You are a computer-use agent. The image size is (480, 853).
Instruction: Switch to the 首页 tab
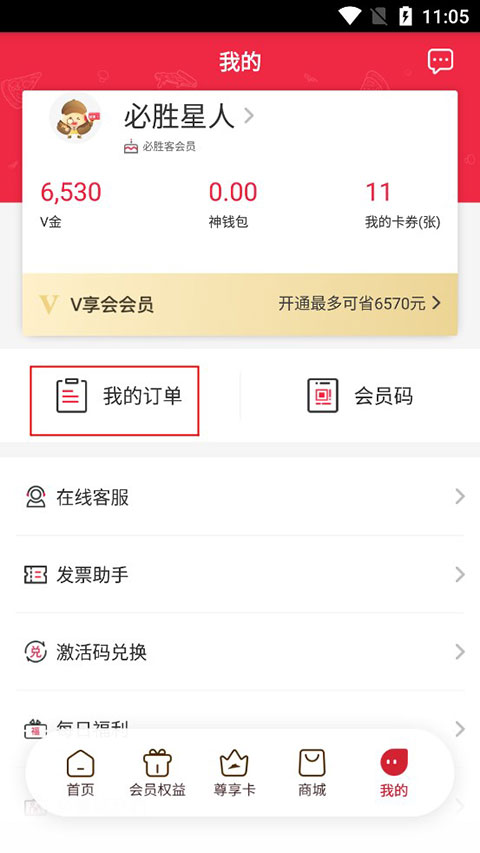81,773
